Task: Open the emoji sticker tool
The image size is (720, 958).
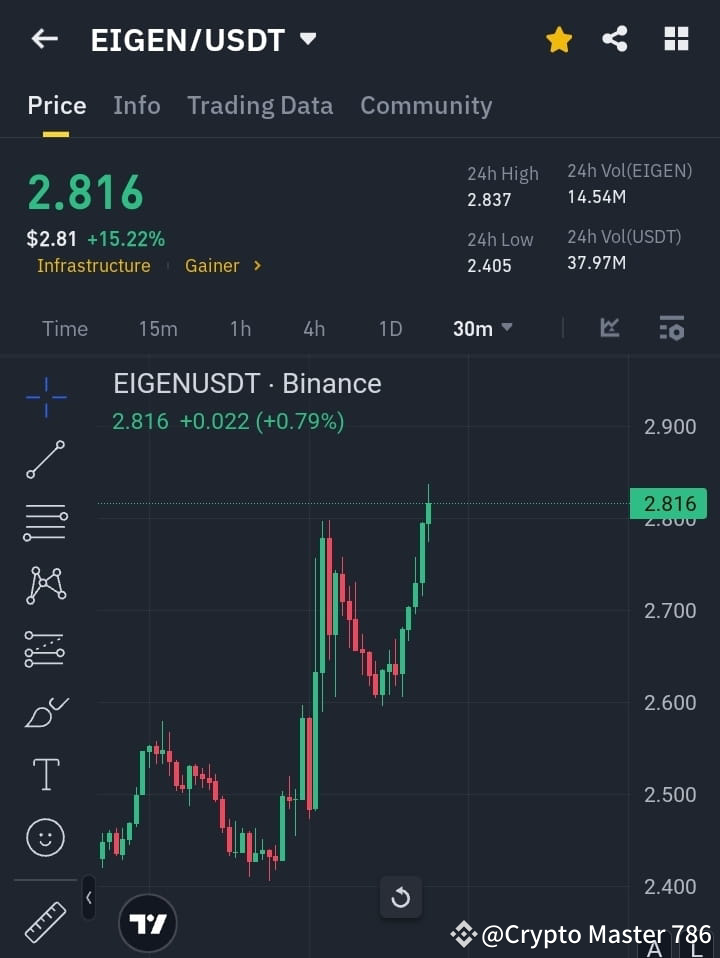Action: coord(45,837)
